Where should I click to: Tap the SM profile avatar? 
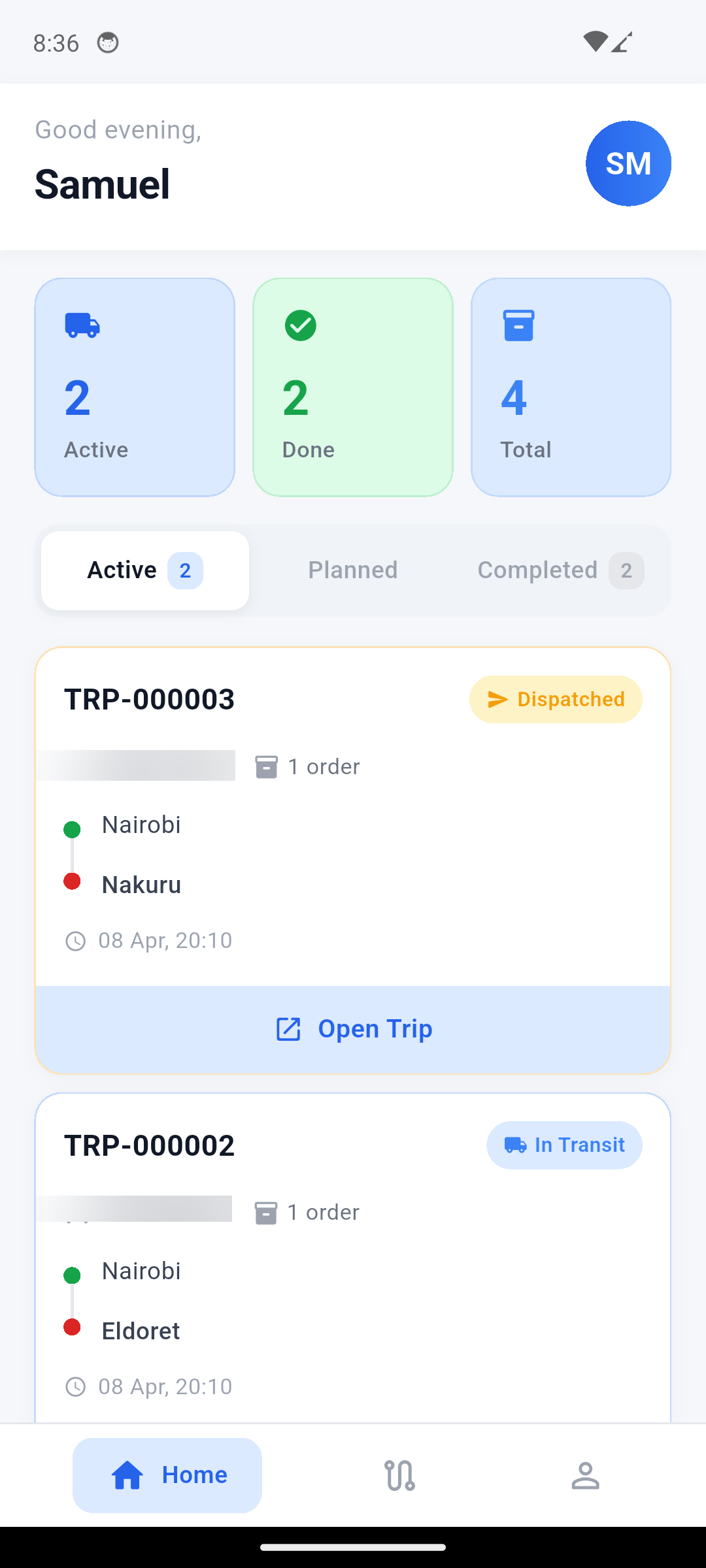click(628, 163)
